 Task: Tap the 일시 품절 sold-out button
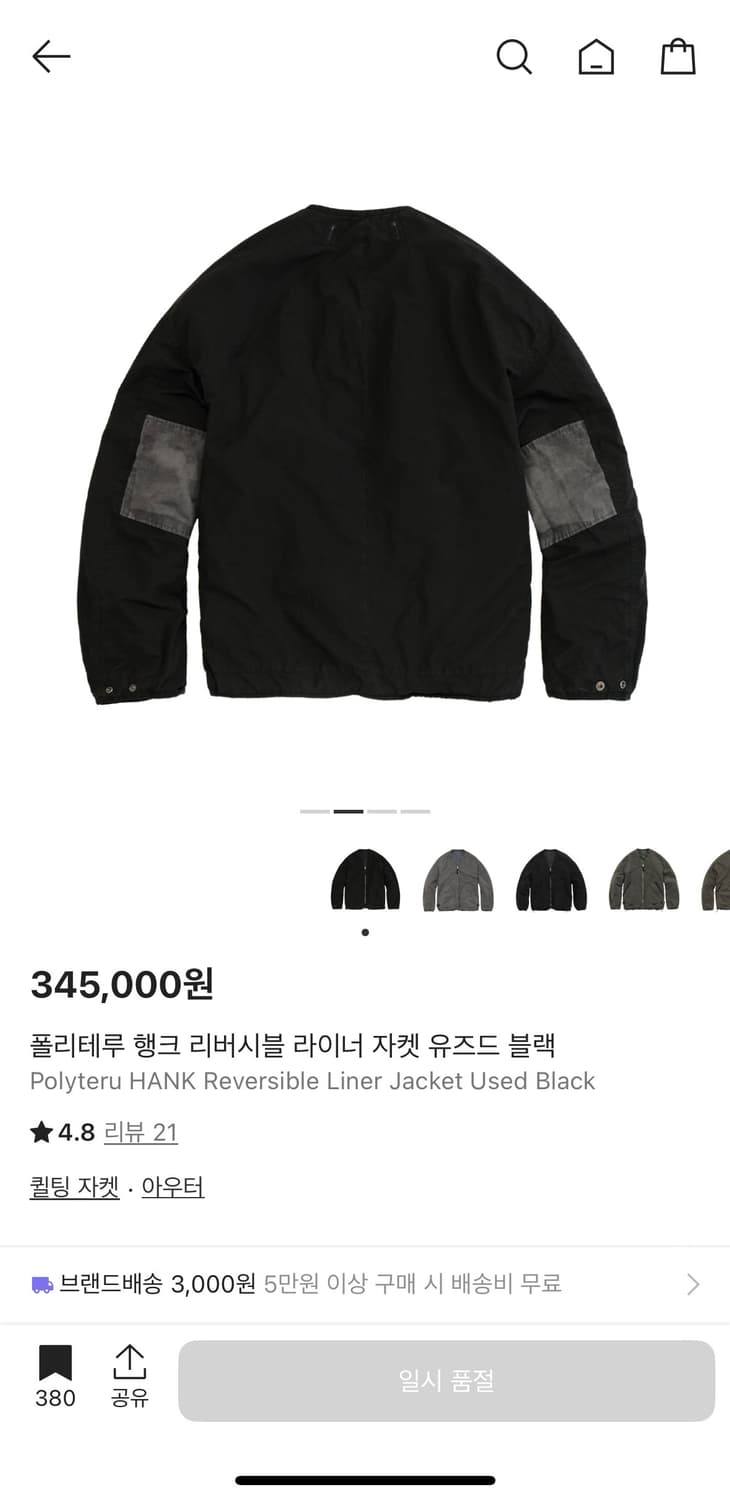point(446,1380)
